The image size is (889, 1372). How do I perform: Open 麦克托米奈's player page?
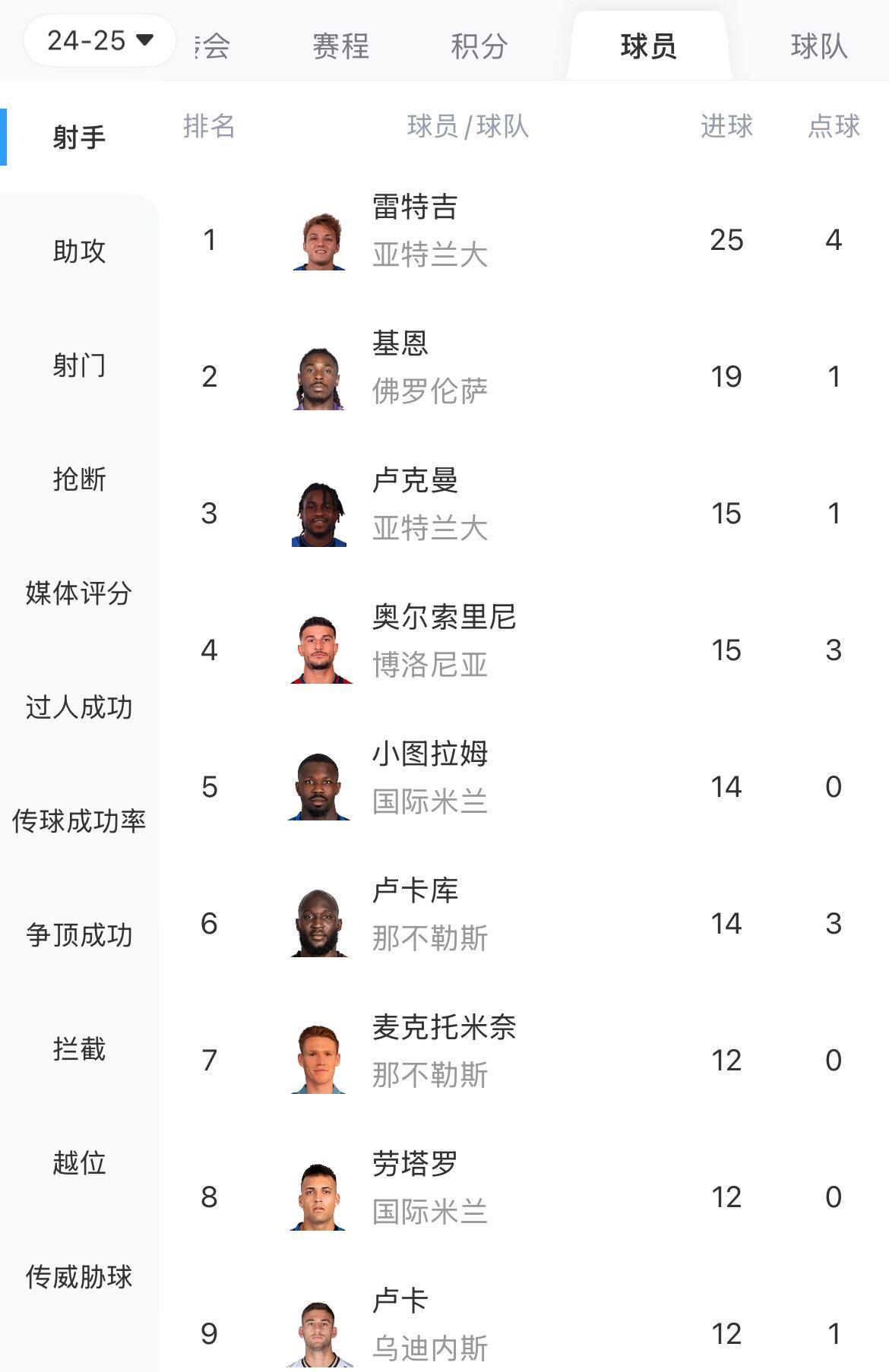point(444,1029)
